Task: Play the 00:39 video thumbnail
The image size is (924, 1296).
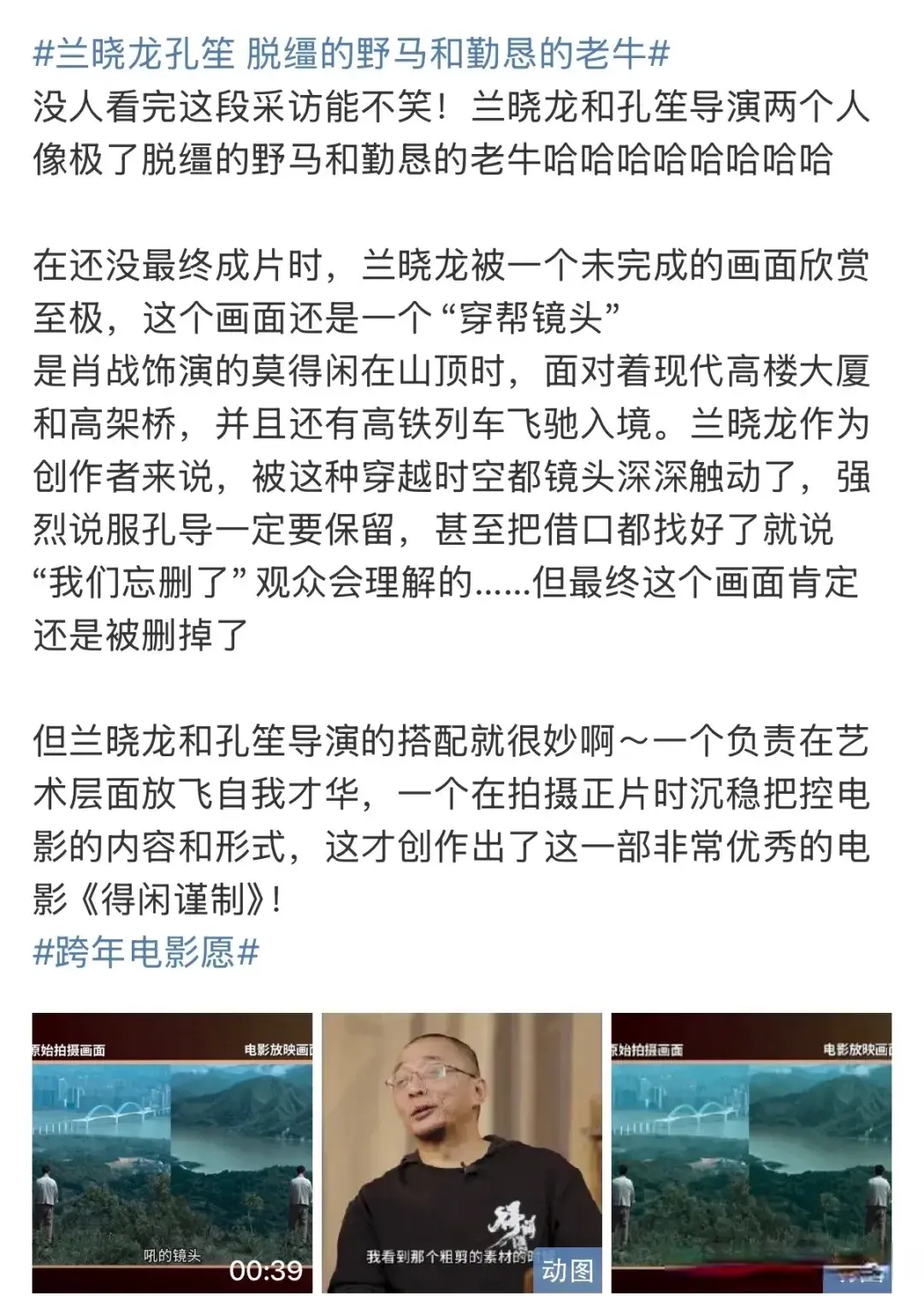Action: (x=172, y=1152)
